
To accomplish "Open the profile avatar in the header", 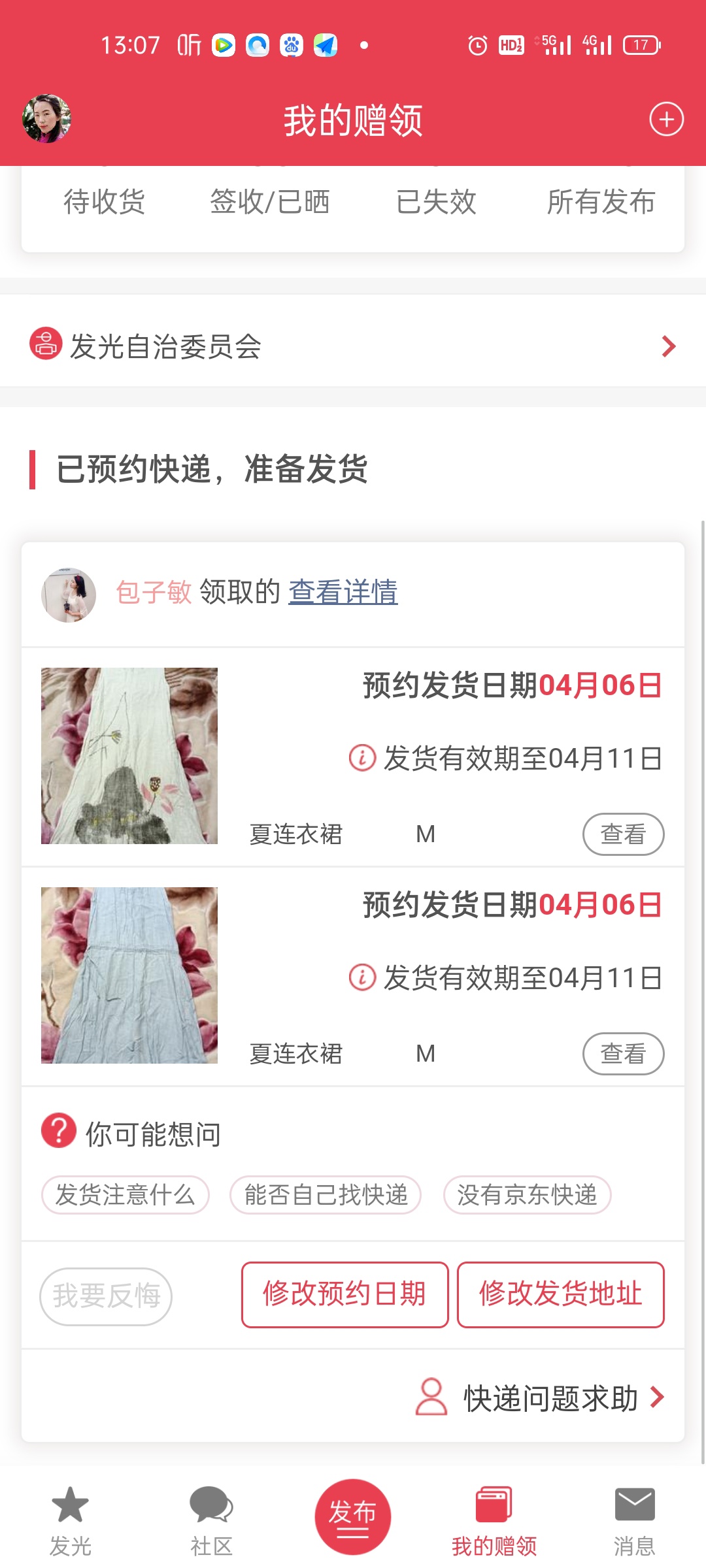I will tap(46, 119).
